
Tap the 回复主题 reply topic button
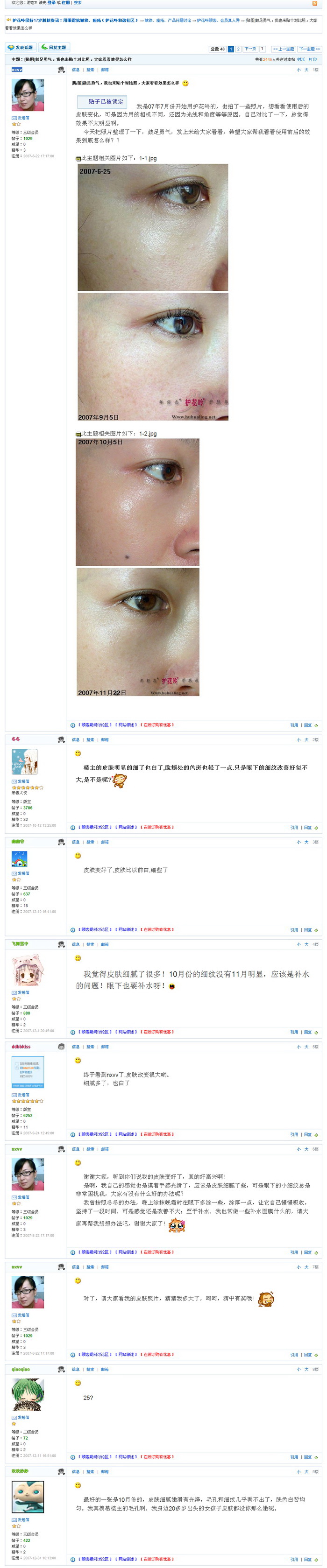tap(54, 48)
